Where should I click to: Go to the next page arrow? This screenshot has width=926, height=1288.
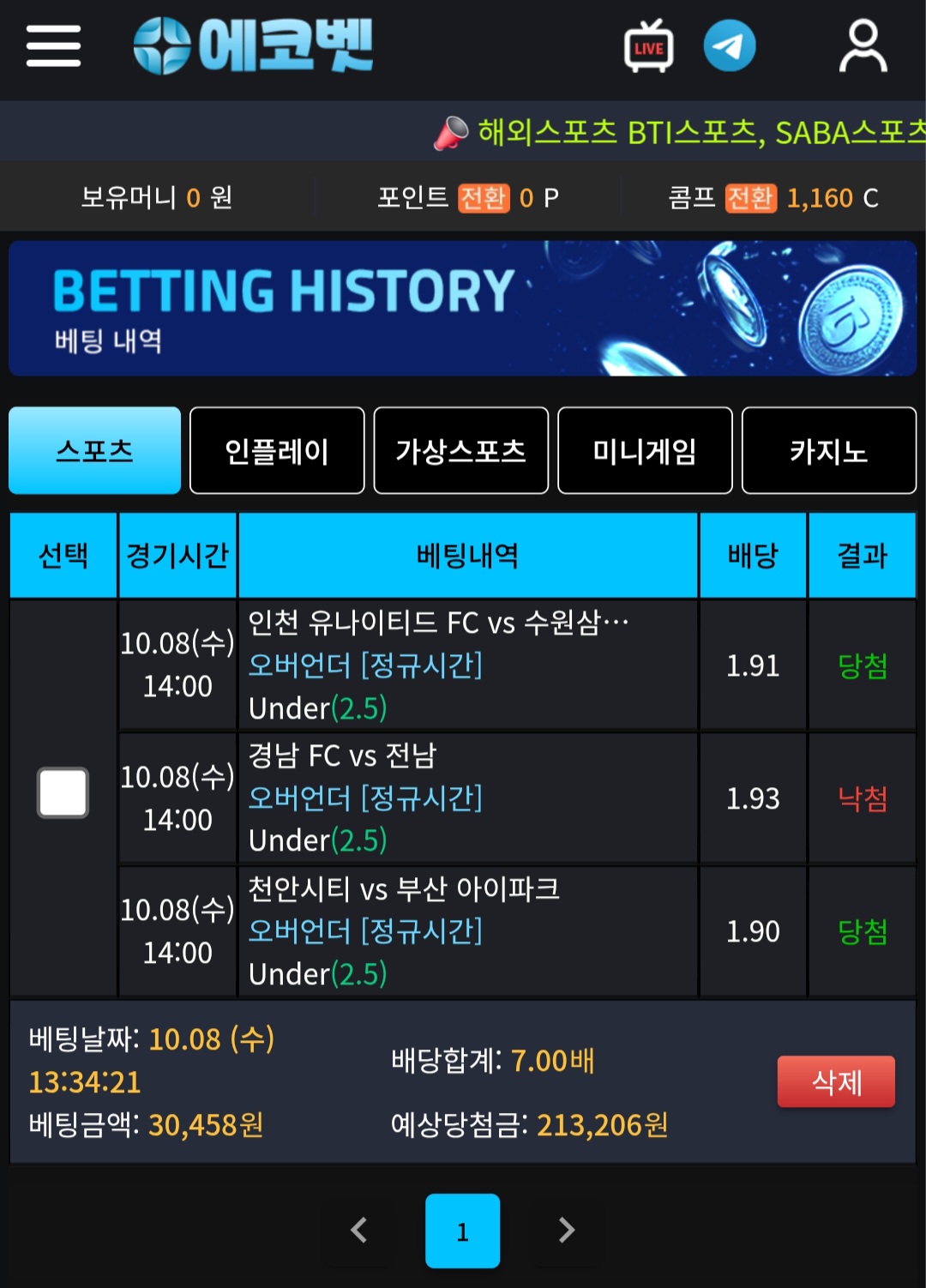566,1231
